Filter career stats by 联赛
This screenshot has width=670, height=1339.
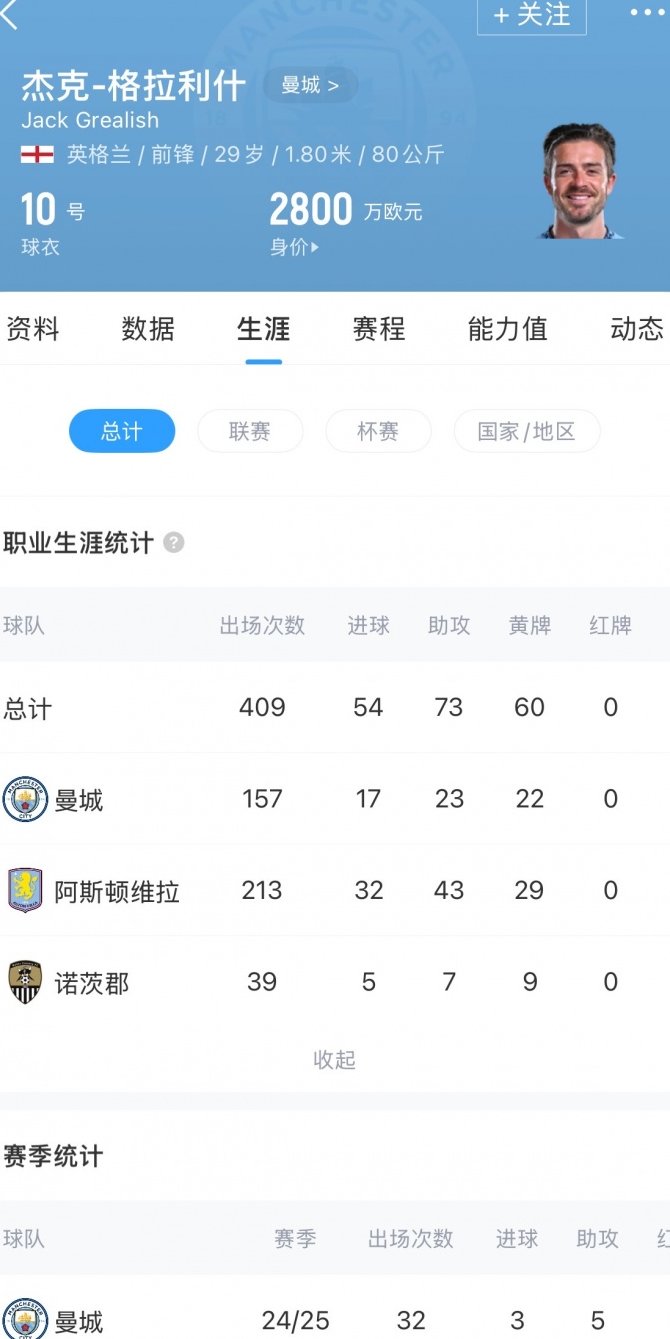250,432
